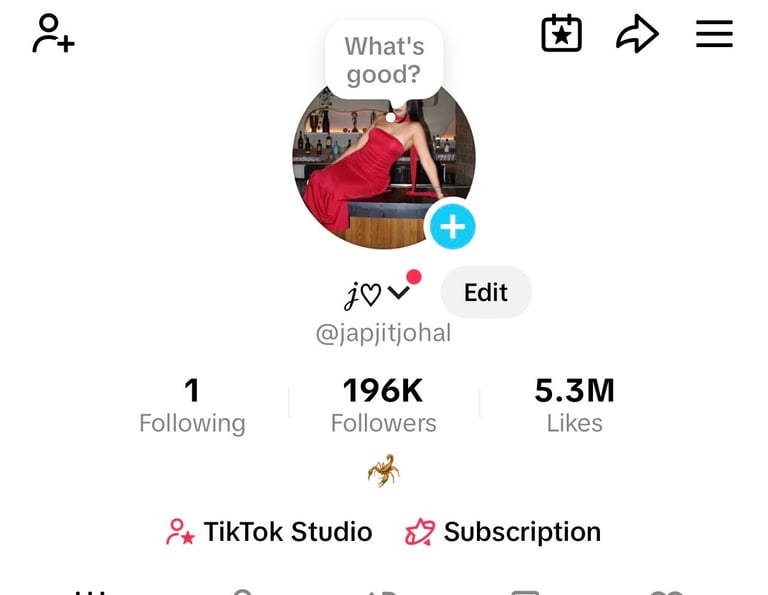The height and width of the screenshot is (595, 768).
Task: Open the Subscription page
Action: [503, 532]
